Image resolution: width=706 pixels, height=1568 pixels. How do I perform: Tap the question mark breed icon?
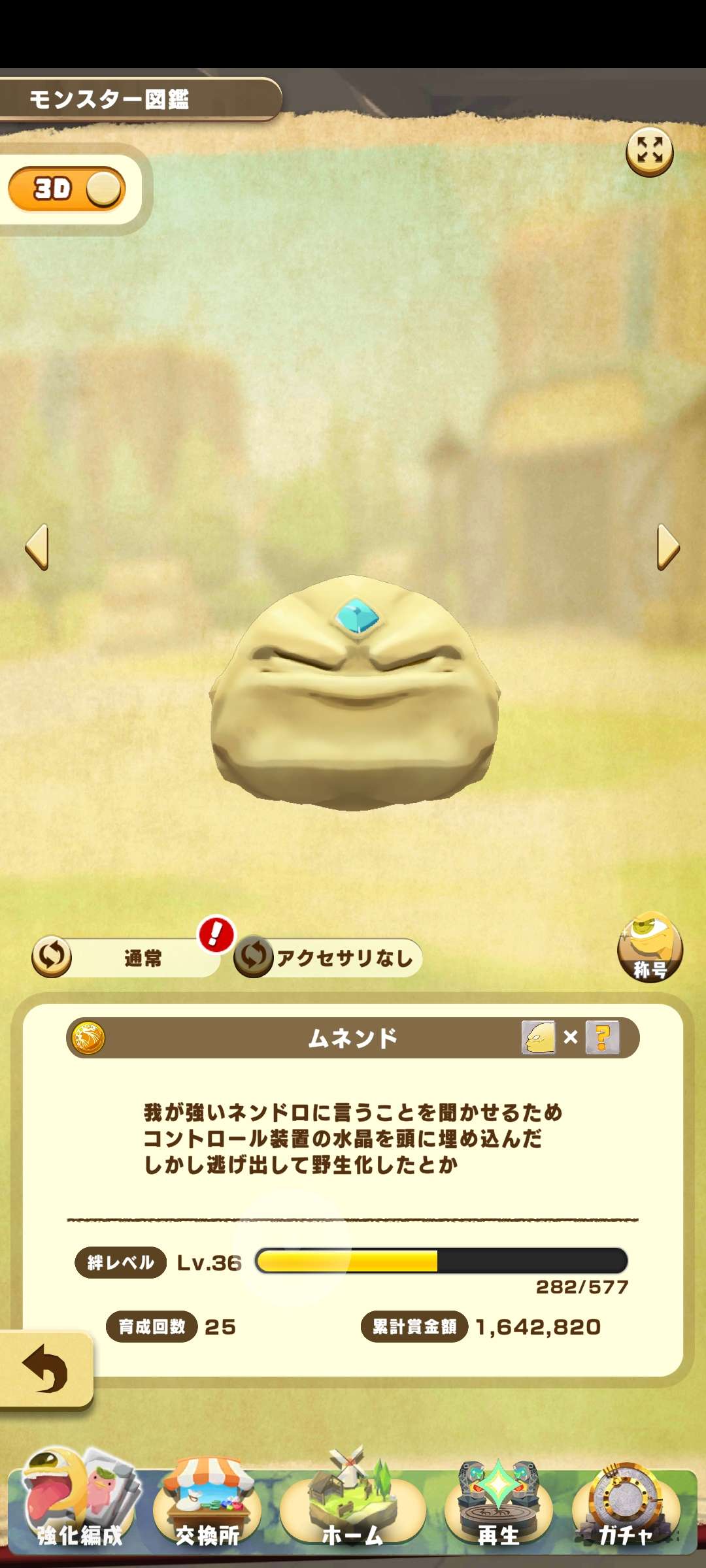pyautogui.click(x=602, y=1037)
